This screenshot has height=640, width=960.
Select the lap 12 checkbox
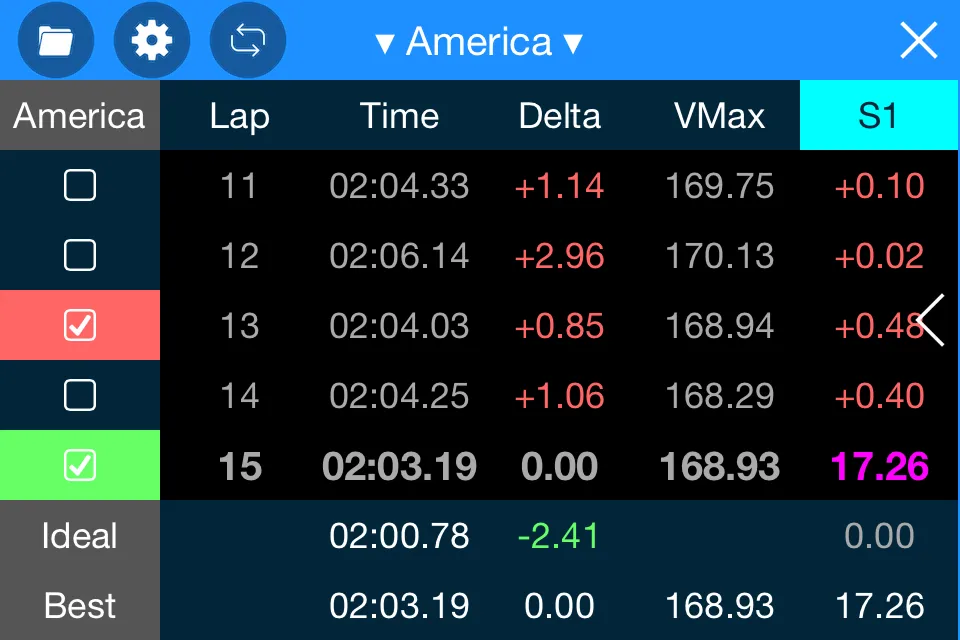click(80, 256)
